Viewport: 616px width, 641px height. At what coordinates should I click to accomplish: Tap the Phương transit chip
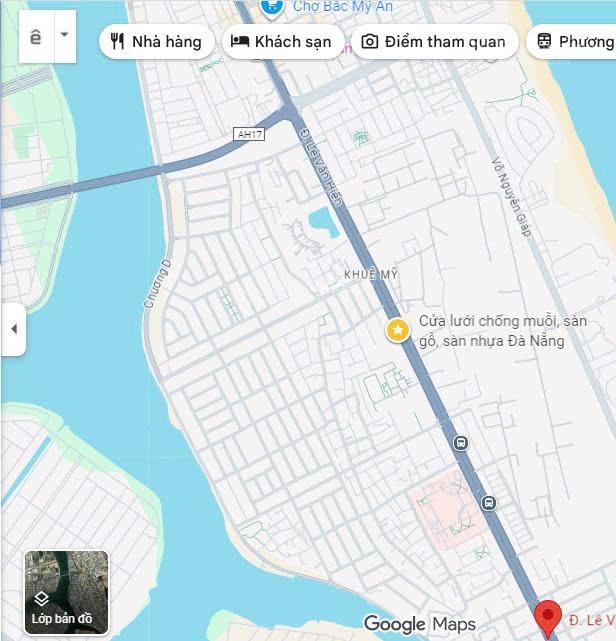pyautogui.click(x=574, y=41)
